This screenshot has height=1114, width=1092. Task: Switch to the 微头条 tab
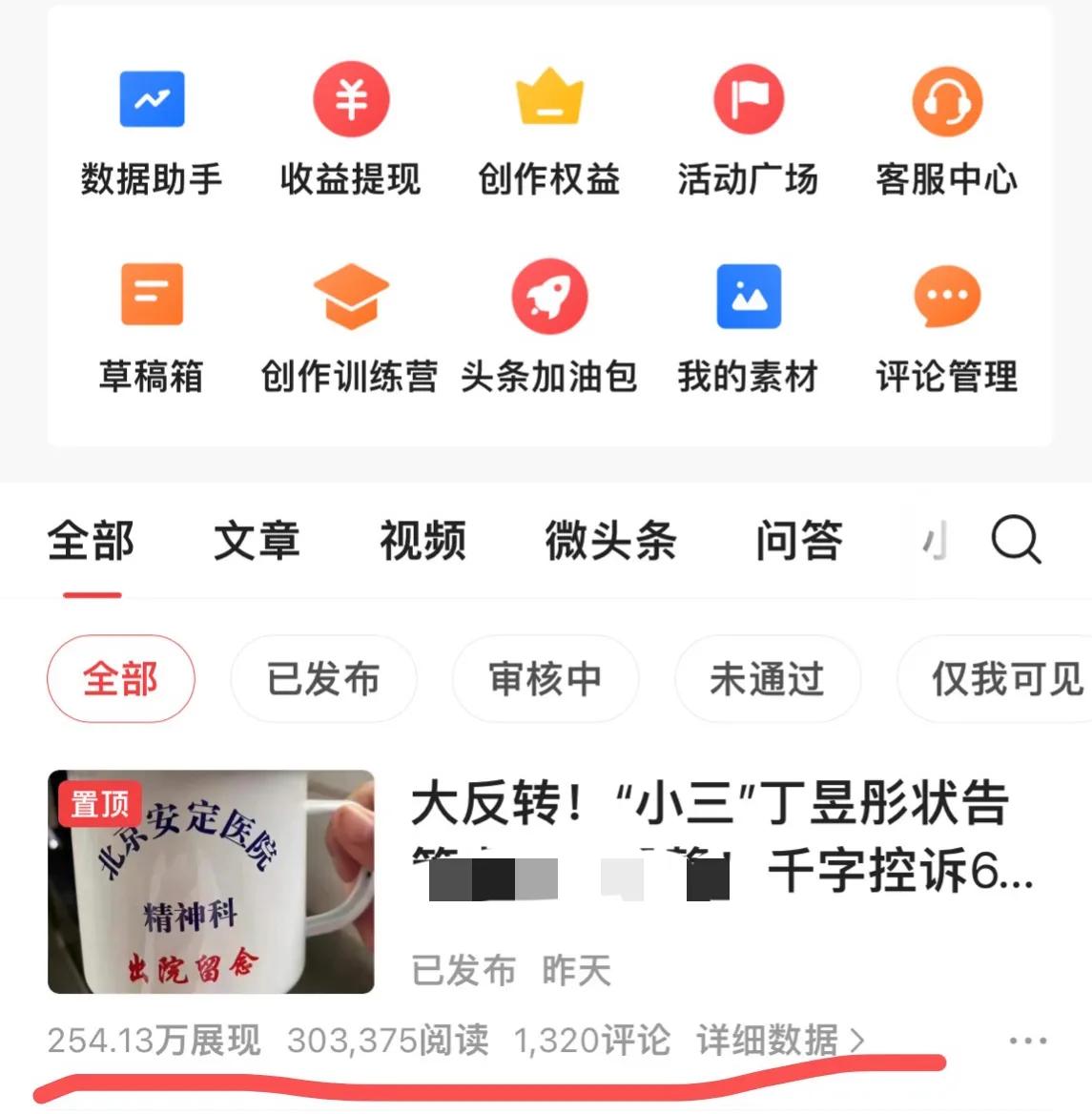[609, 540]
